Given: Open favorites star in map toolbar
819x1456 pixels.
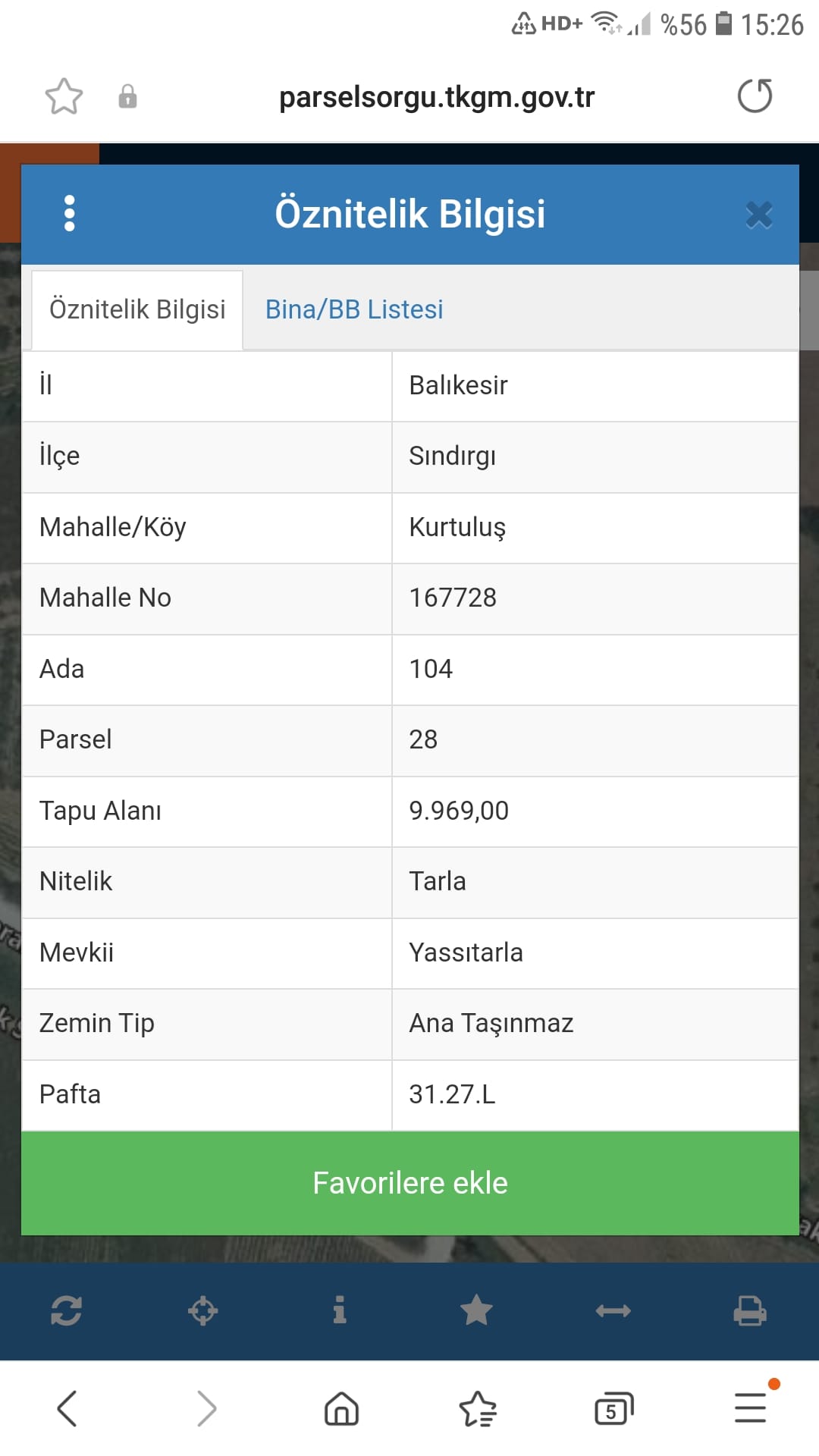Looking at the screenshot, I should [x=477, y=1310].
